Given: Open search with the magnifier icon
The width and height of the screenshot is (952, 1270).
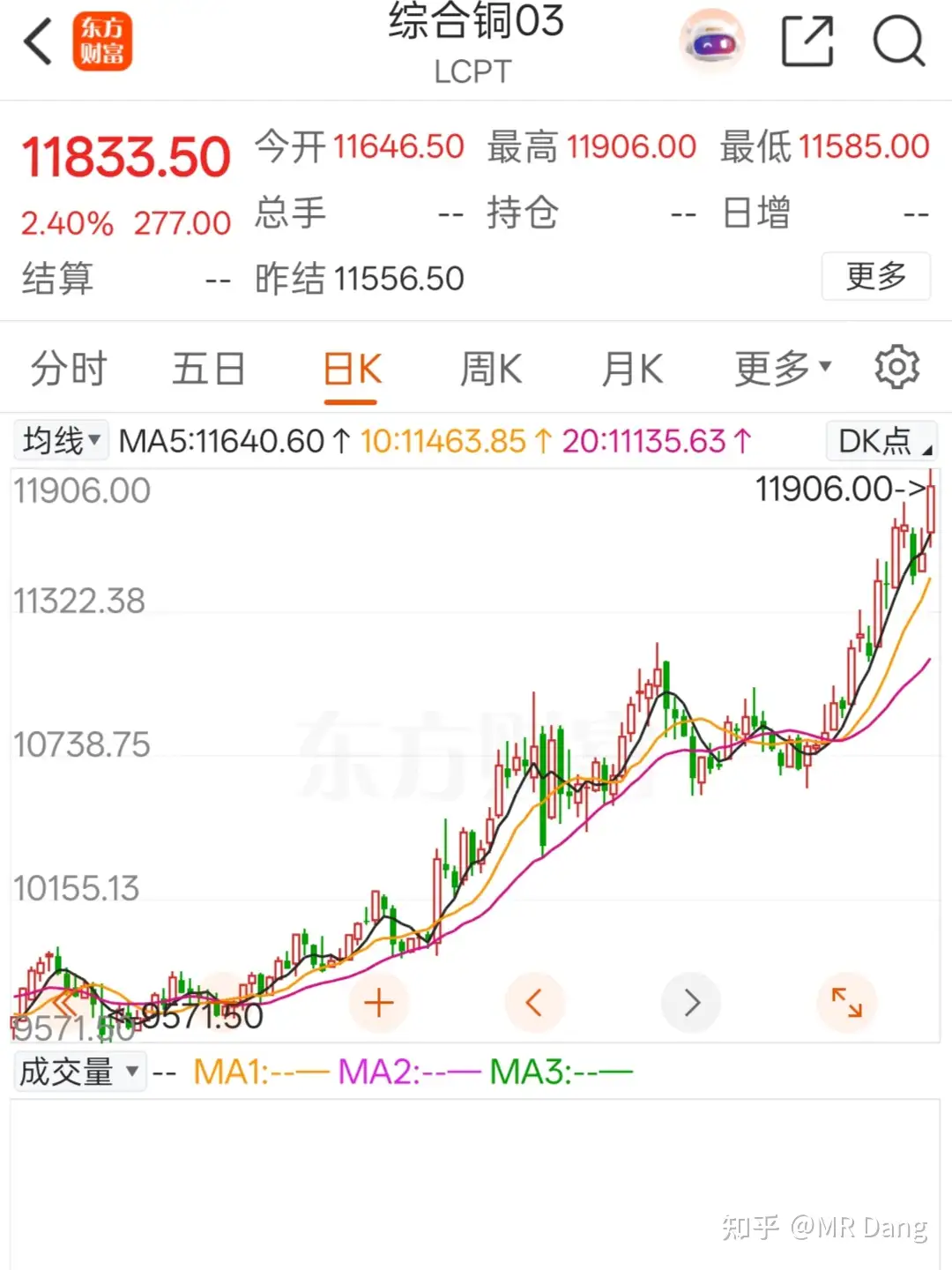Looking at the screenshot, I should tap(897, 41).
